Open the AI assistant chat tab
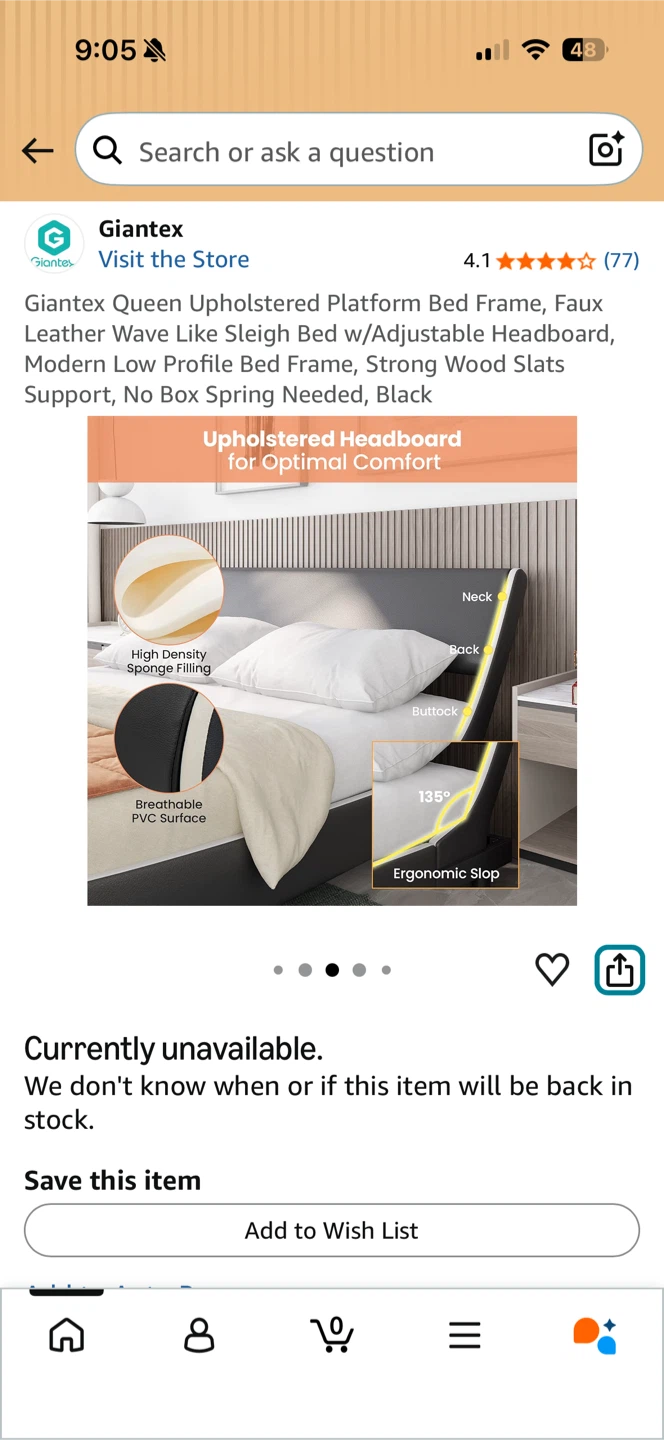This screenshot has width=664, height=1440. click(x=595, y=1335)
